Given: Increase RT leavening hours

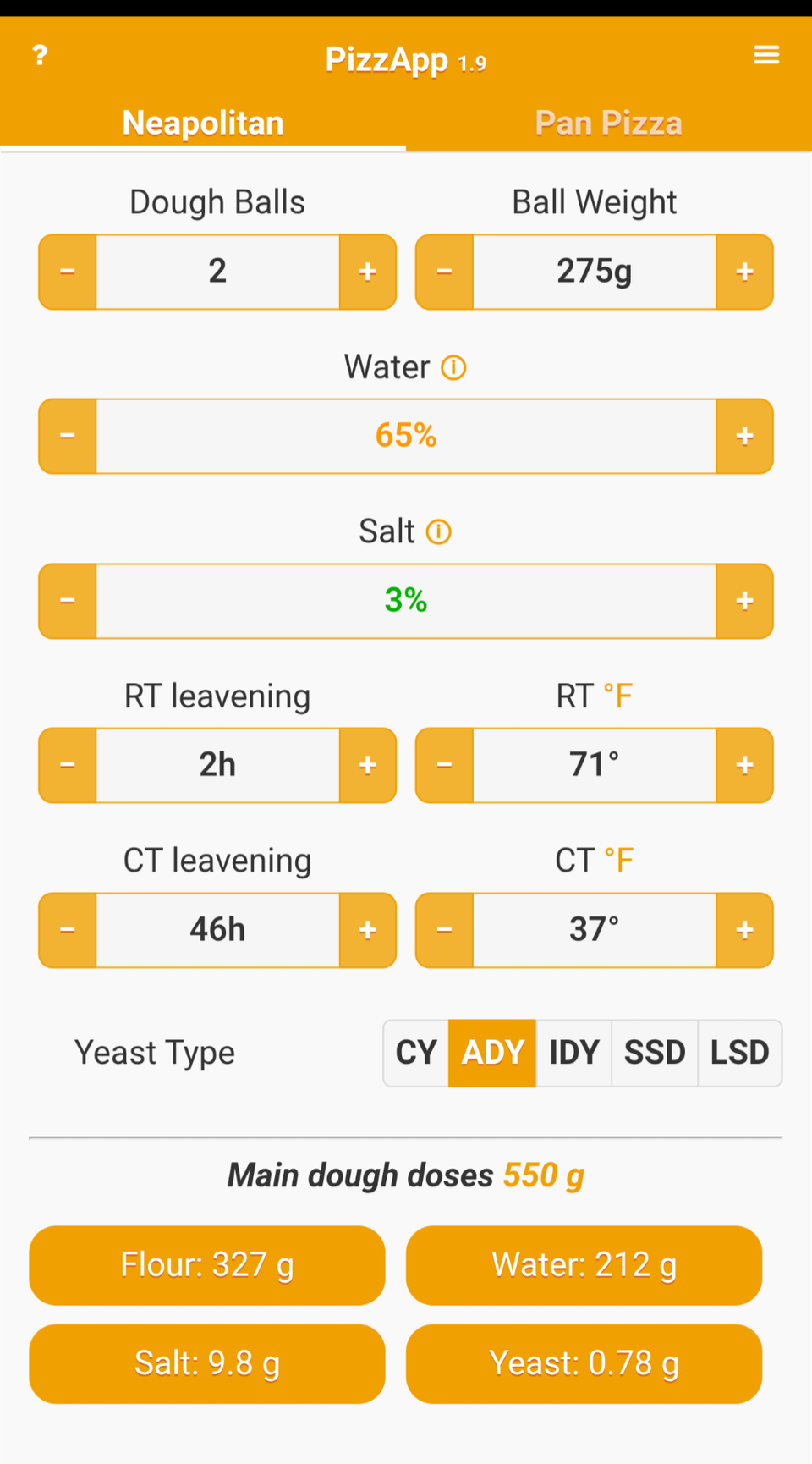Looking at the screenshot, I should pyautogui.click(x=368, y=765).
